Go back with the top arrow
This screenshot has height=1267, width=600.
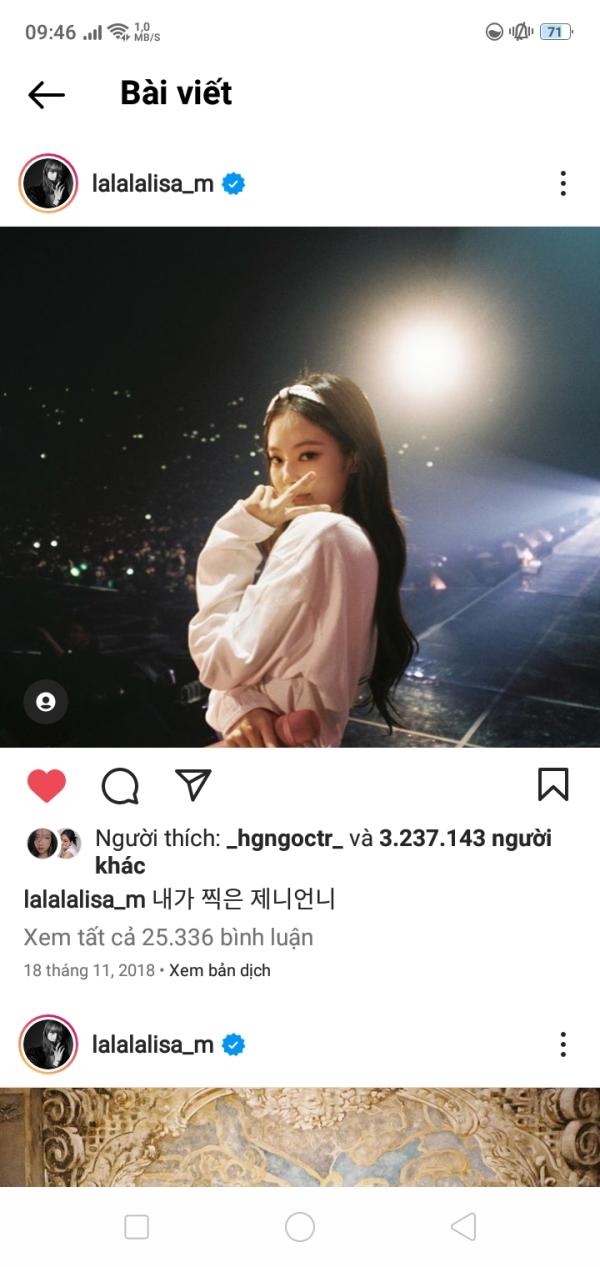46,94
